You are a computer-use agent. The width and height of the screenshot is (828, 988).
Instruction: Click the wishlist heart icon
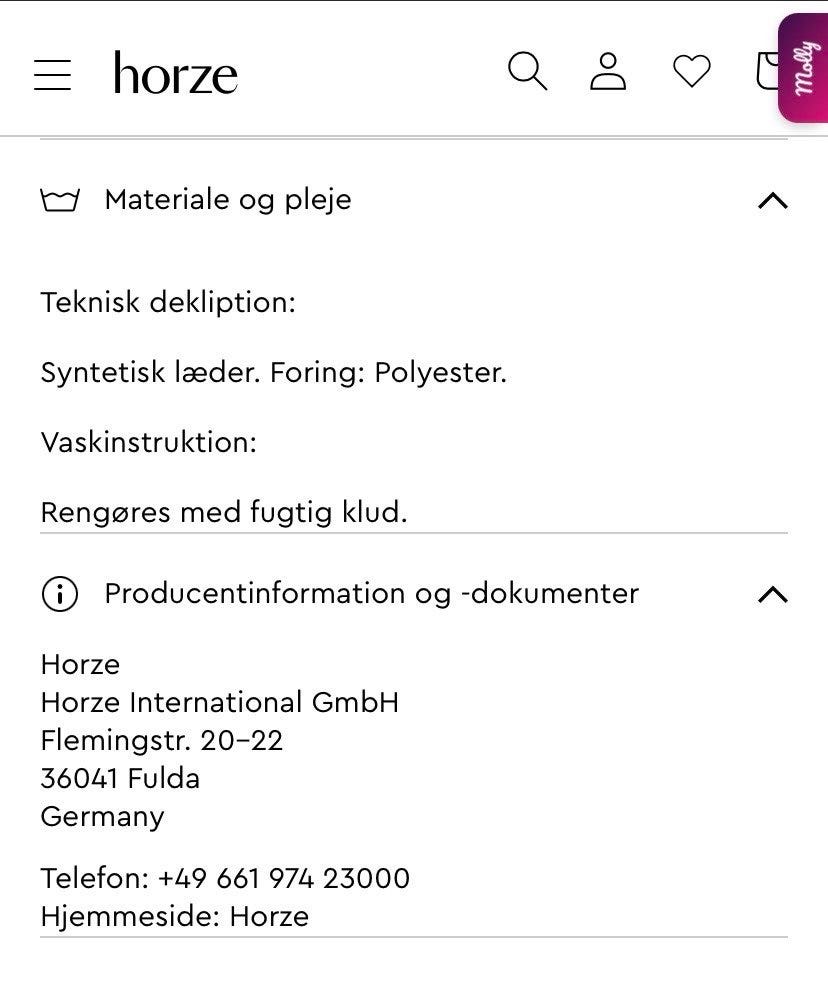[x=691, y=71]
